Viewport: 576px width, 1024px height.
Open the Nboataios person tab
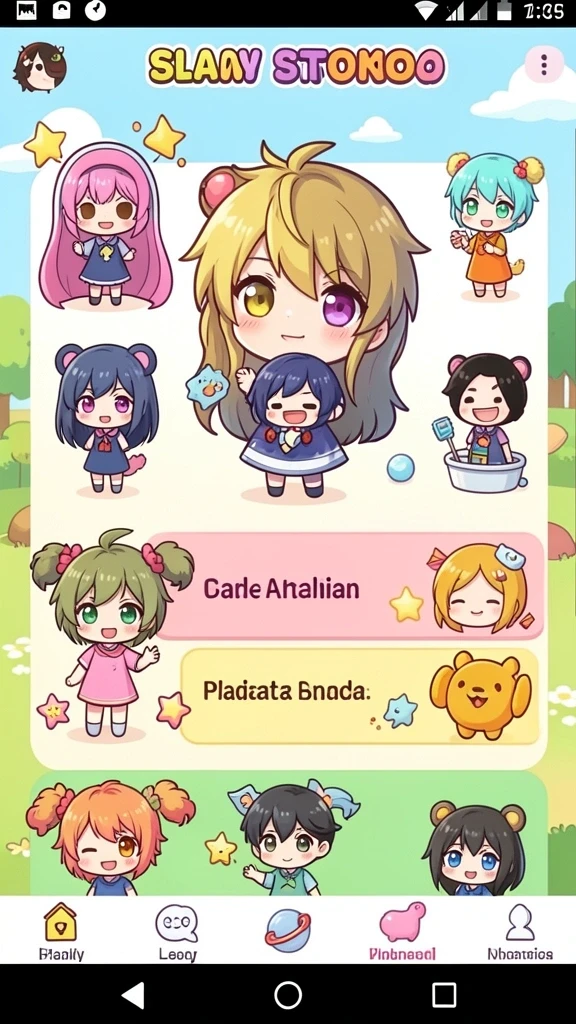pos(520,931)
